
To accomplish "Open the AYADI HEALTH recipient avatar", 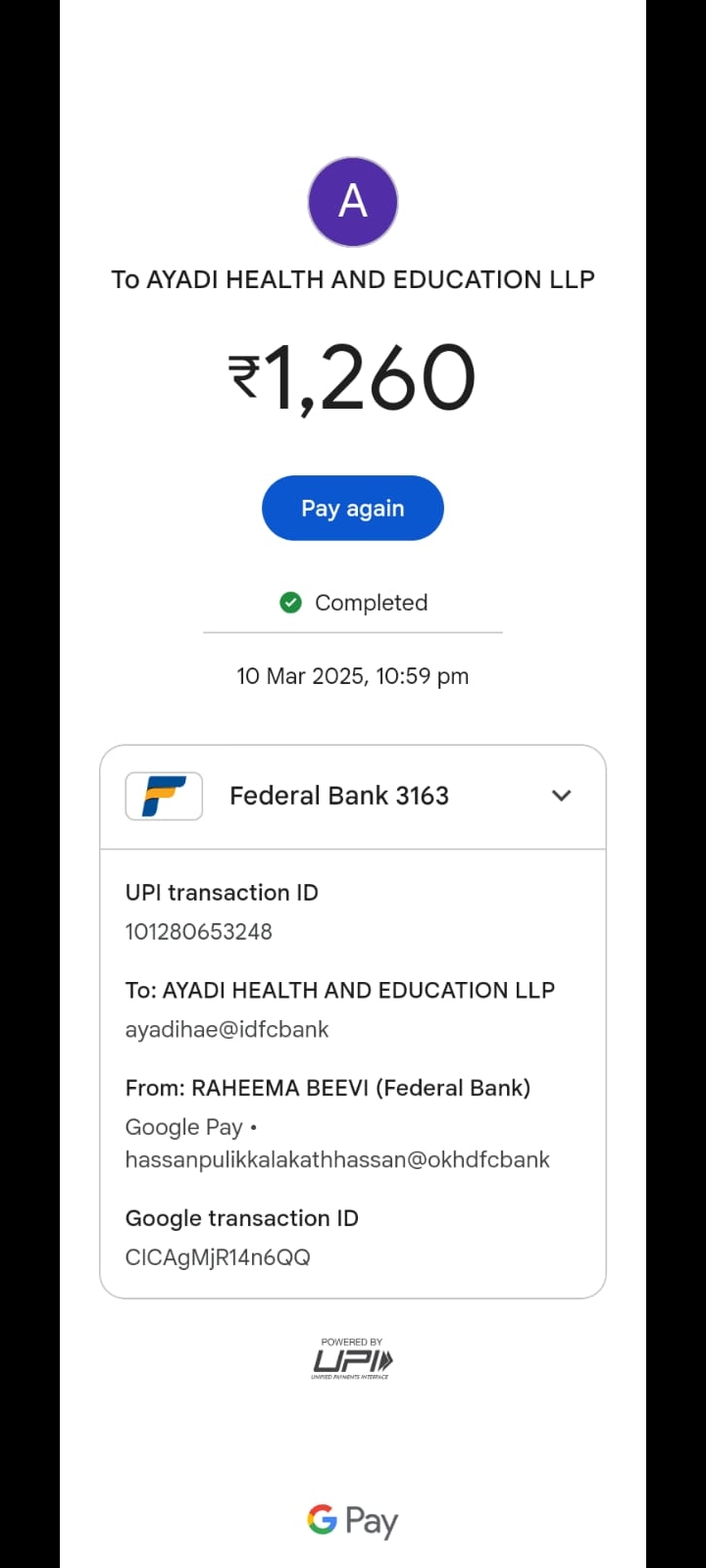I will pyautogui.click(x=353, y=202).
